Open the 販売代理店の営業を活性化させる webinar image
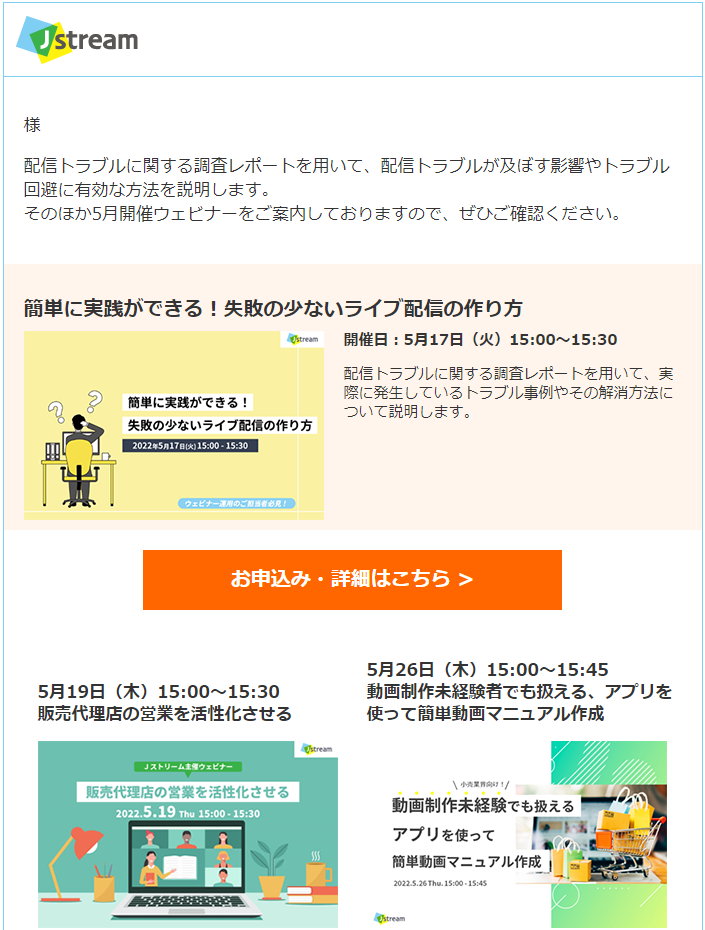This screenshot has width=705, height=930. pyautogui.click(x=188, y=834)
